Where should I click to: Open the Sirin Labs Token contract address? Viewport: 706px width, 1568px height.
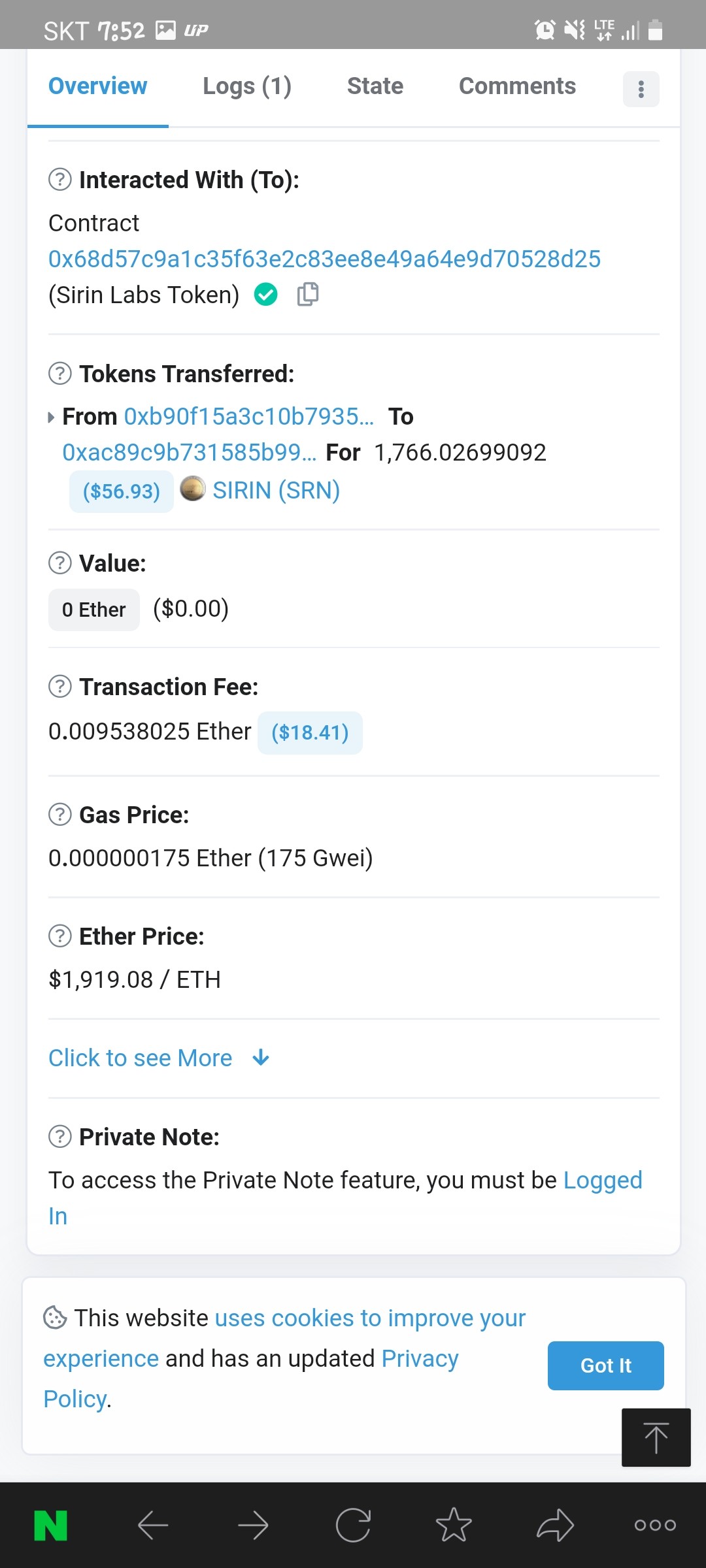(x=324, y=259)
